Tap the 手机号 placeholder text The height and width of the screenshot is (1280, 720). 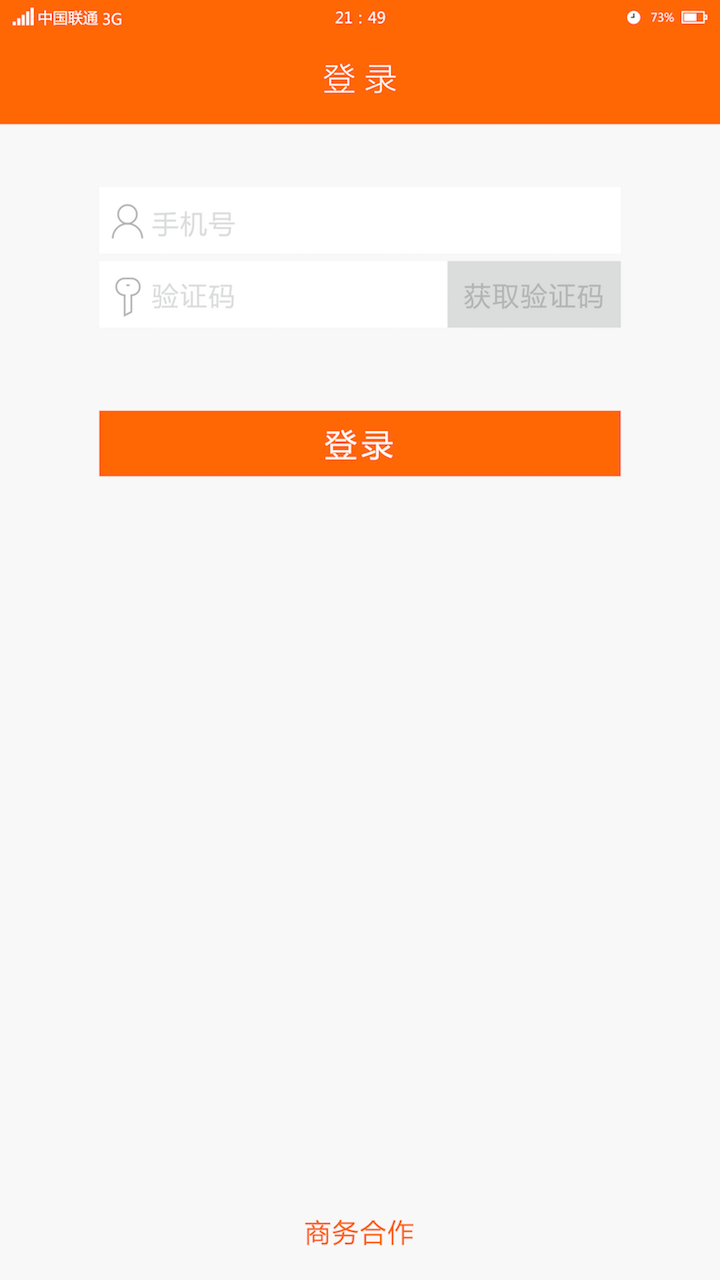pyautogui.click(x=194, y=222)
